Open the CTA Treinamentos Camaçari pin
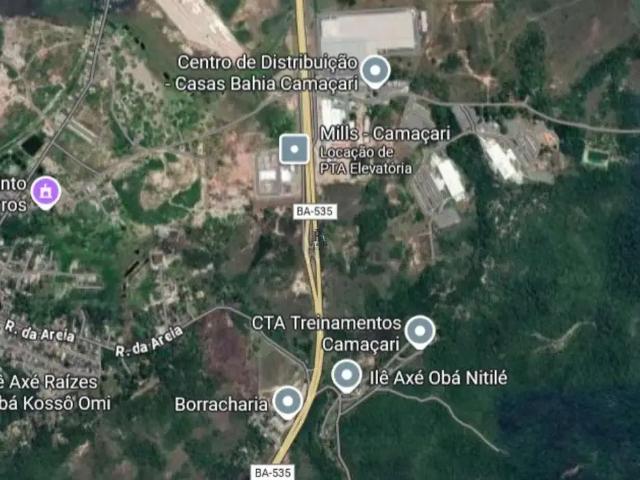The image size is (640, 480). point(420,330)
